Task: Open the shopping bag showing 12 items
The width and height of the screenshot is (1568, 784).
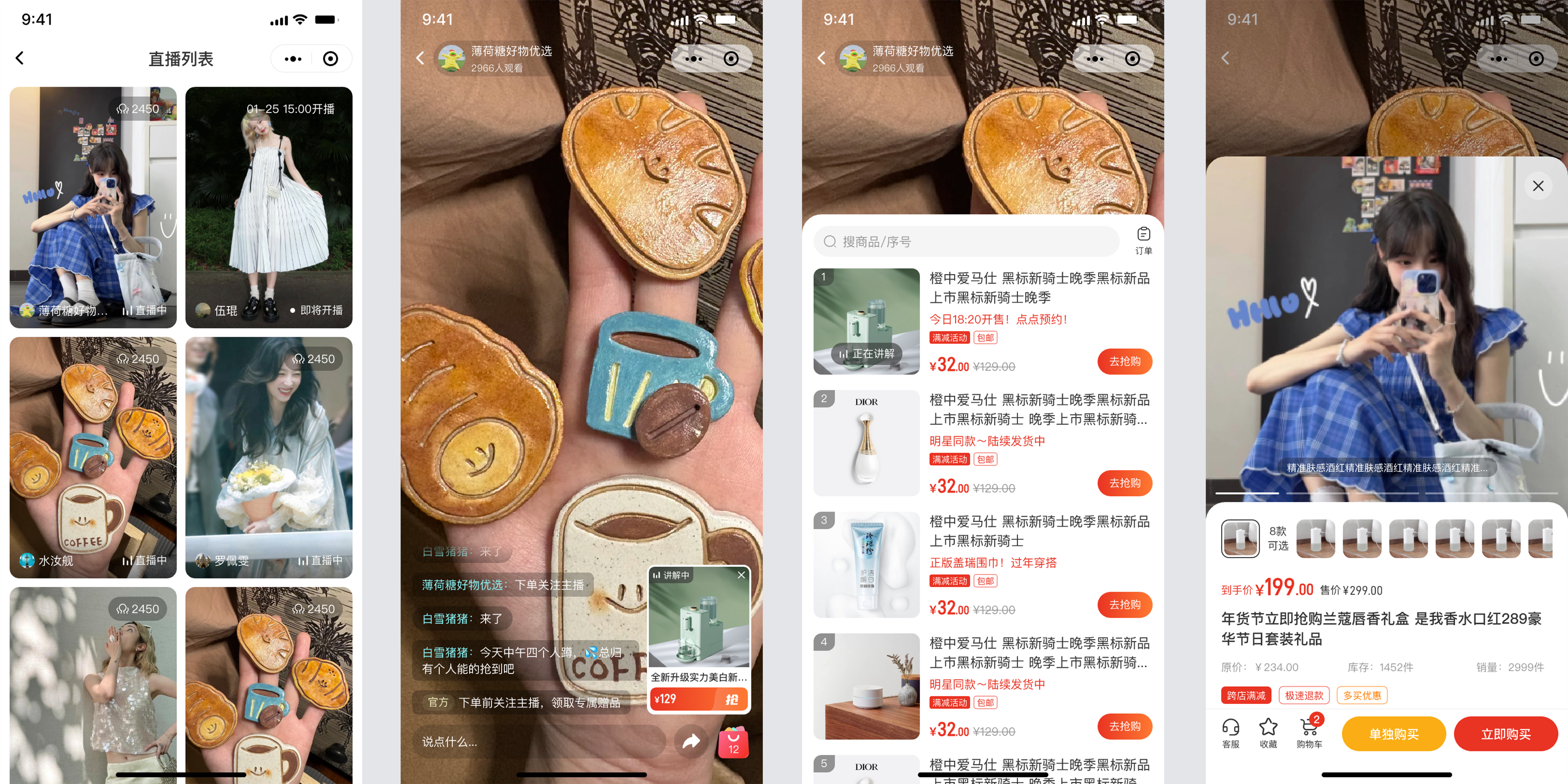Action: 733,742
